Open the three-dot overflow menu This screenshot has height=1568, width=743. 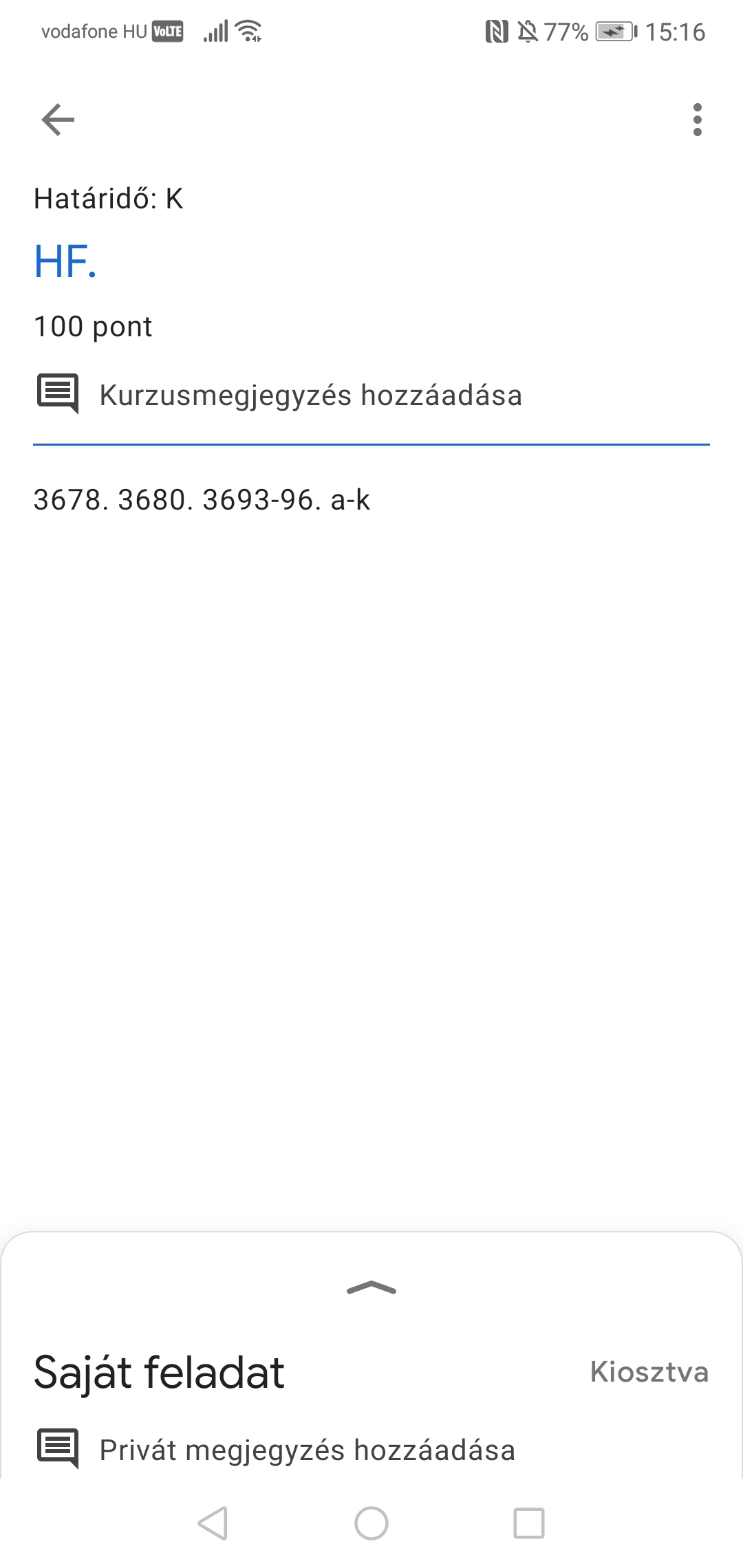698,120
